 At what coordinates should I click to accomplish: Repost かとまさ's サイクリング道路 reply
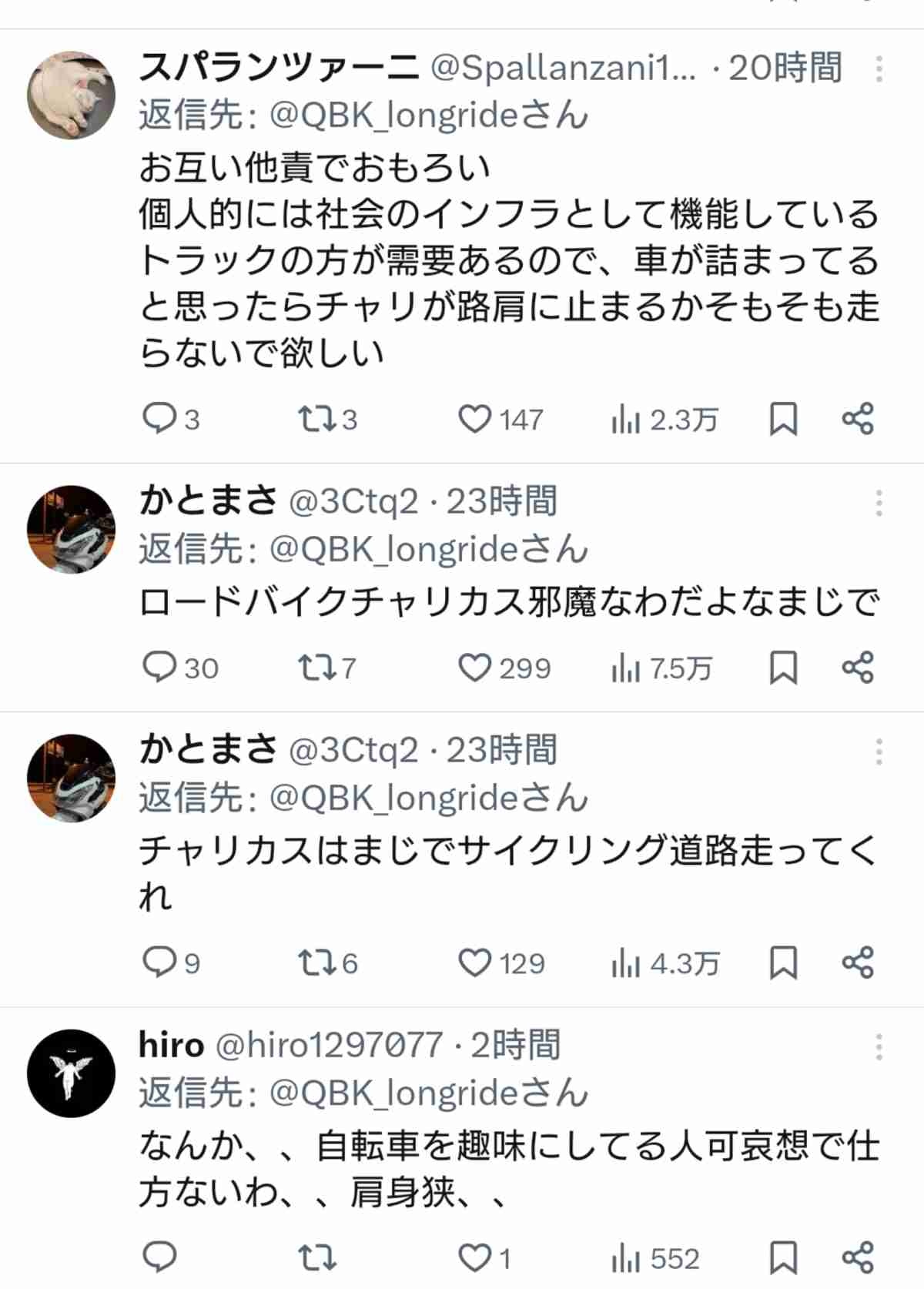316,963
